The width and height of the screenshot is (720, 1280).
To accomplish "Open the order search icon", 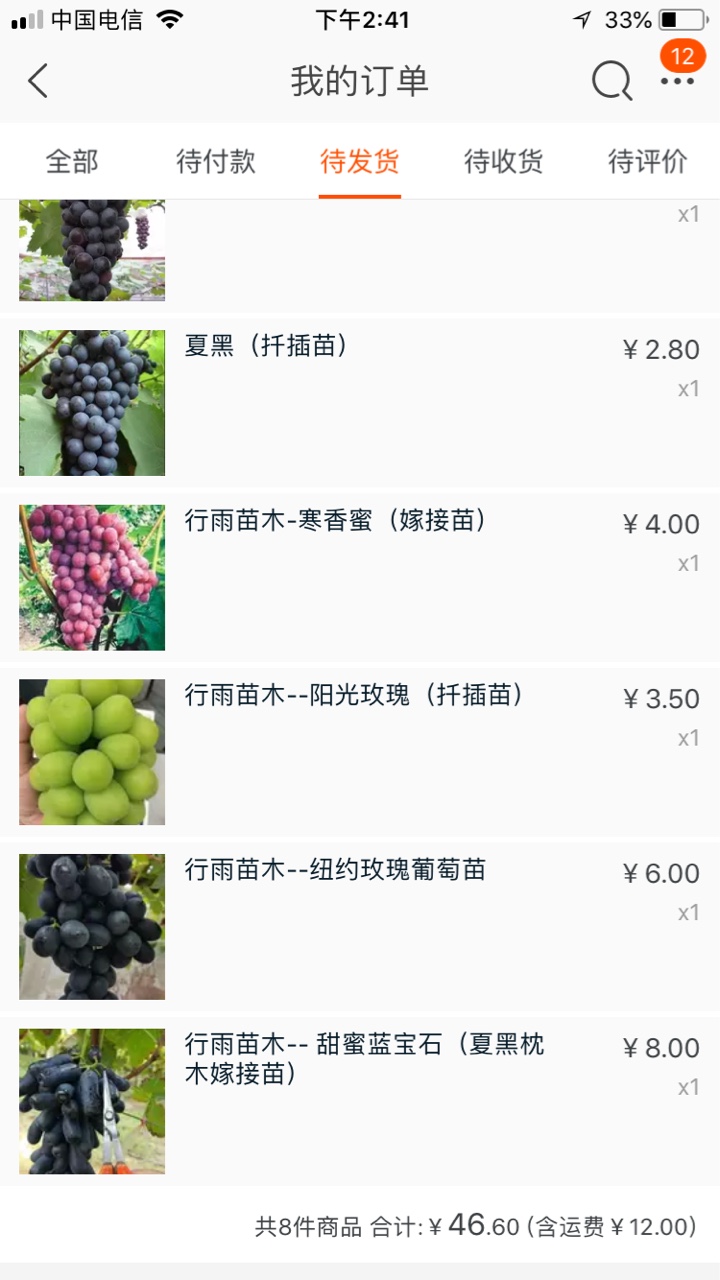I will tap(611, 81).
